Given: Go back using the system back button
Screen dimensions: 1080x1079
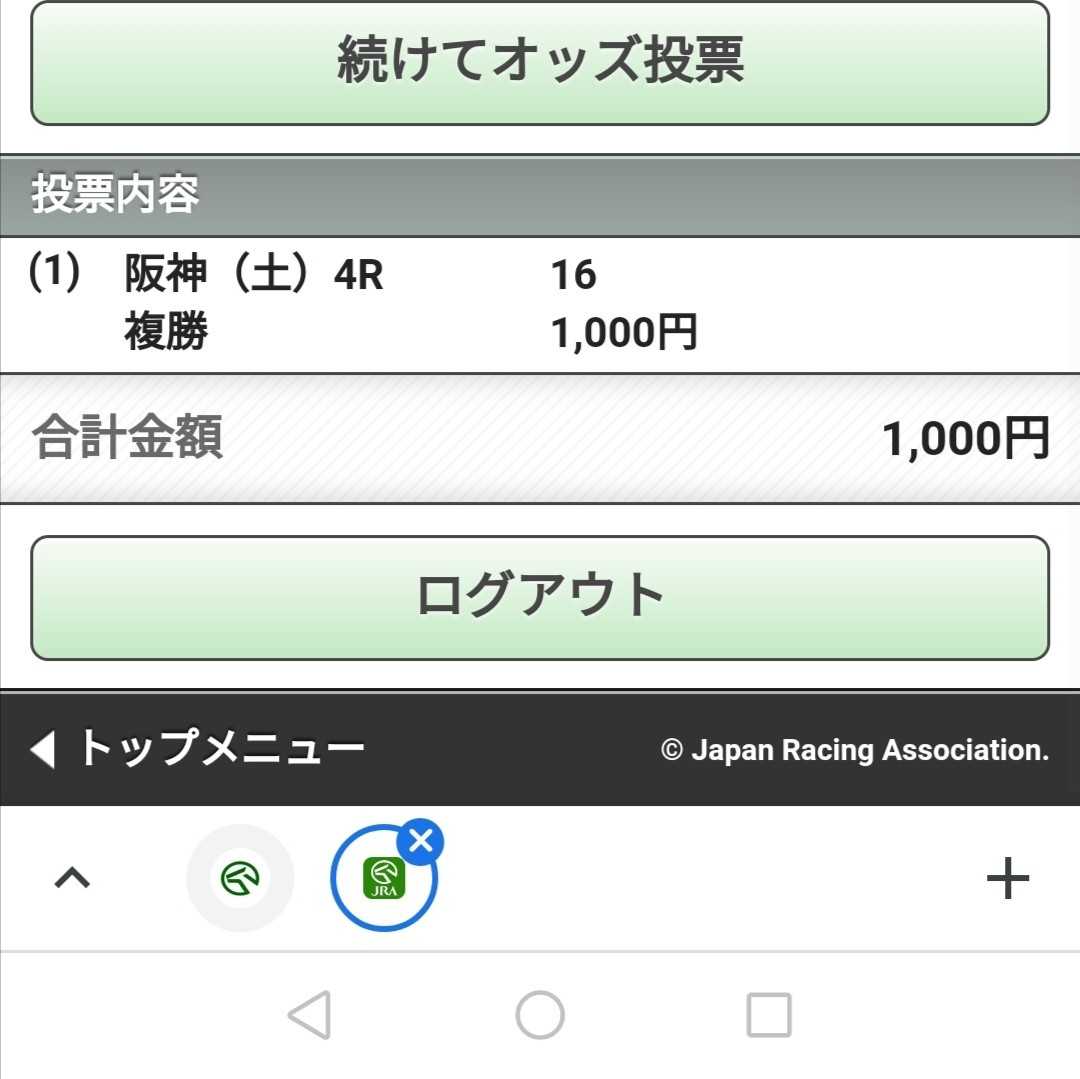Looking at the screenshot, I should pyautogui.click(x=309, y=1016).
